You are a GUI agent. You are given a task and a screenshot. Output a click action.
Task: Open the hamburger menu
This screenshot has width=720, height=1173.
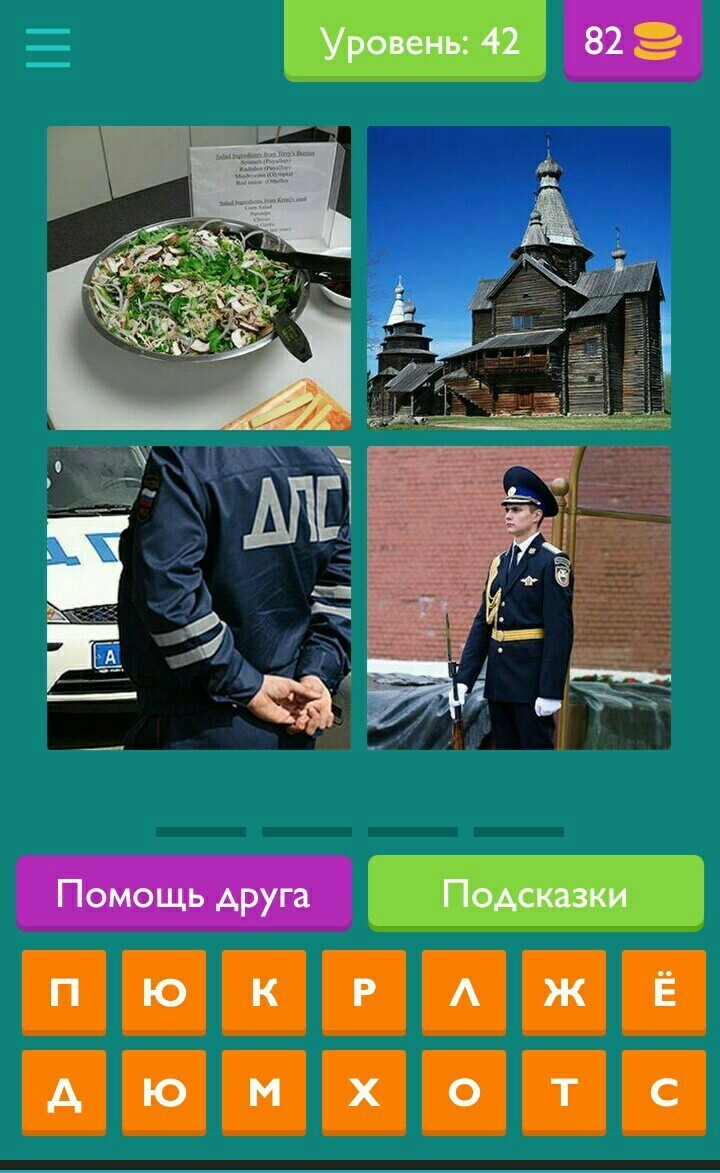(47, 46)
